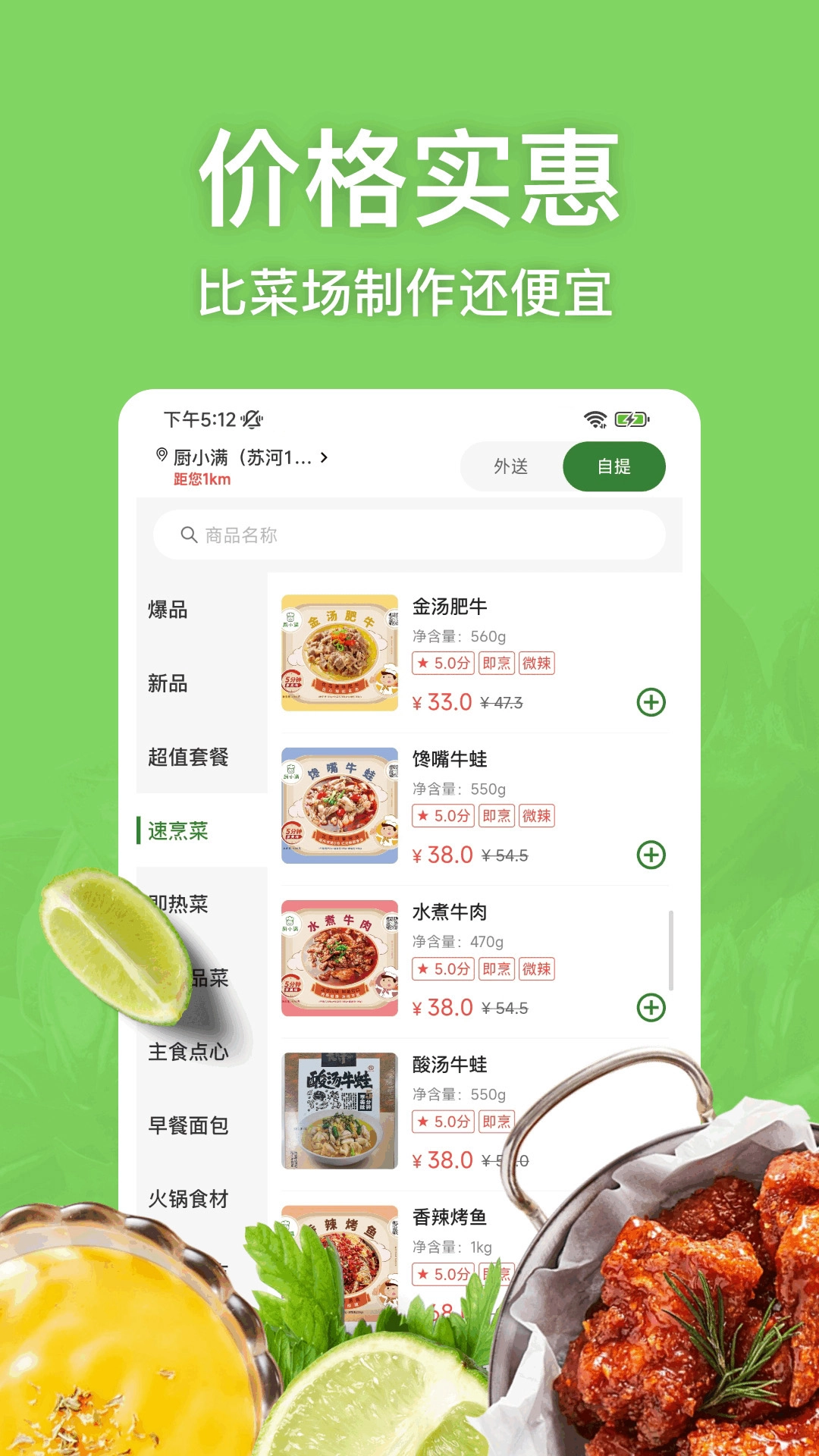
Task: Switch delivery mode to 外送
Action: click(x=513, y=467)
